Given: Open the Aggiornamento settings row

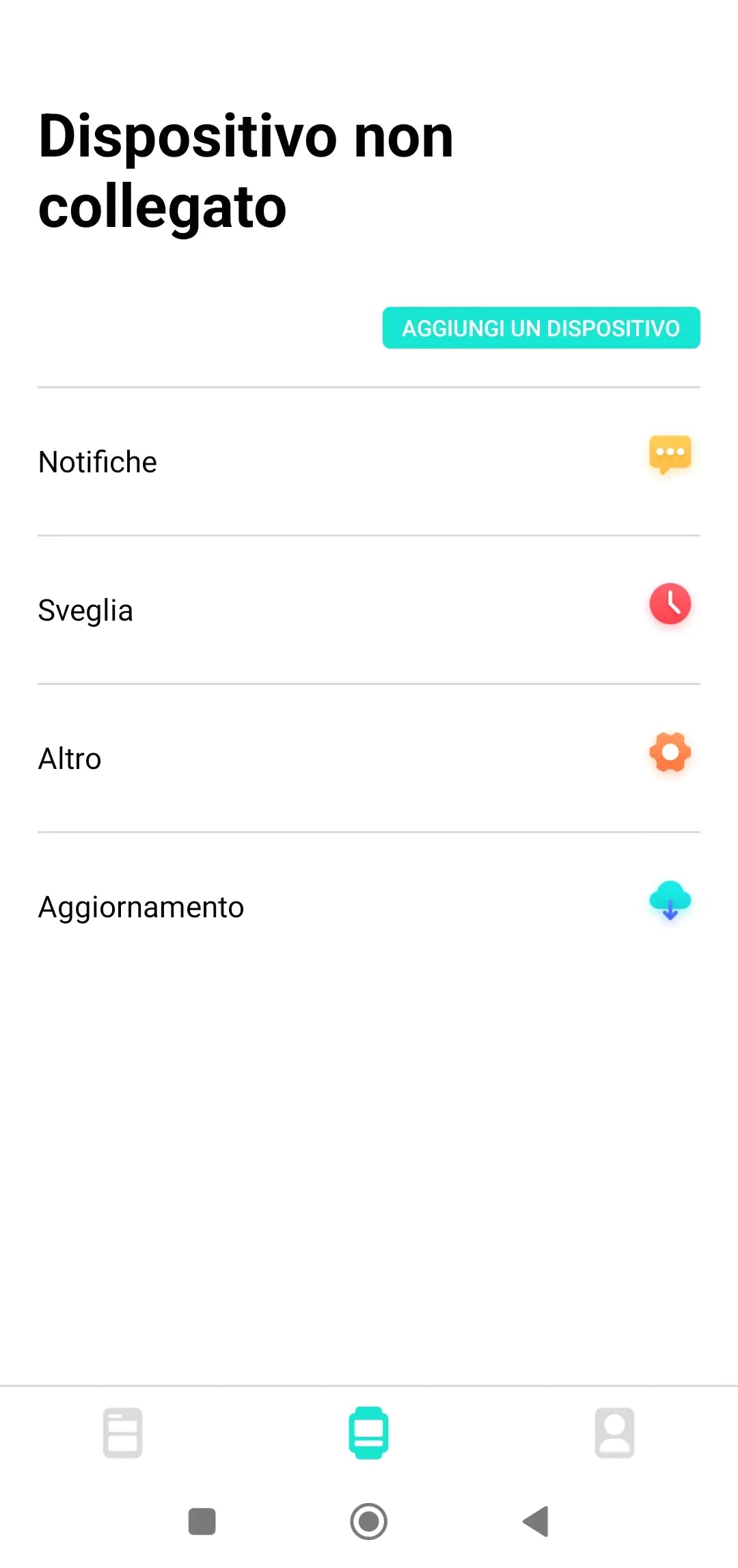Looking at the screenshot, I should tap(369, 906).
